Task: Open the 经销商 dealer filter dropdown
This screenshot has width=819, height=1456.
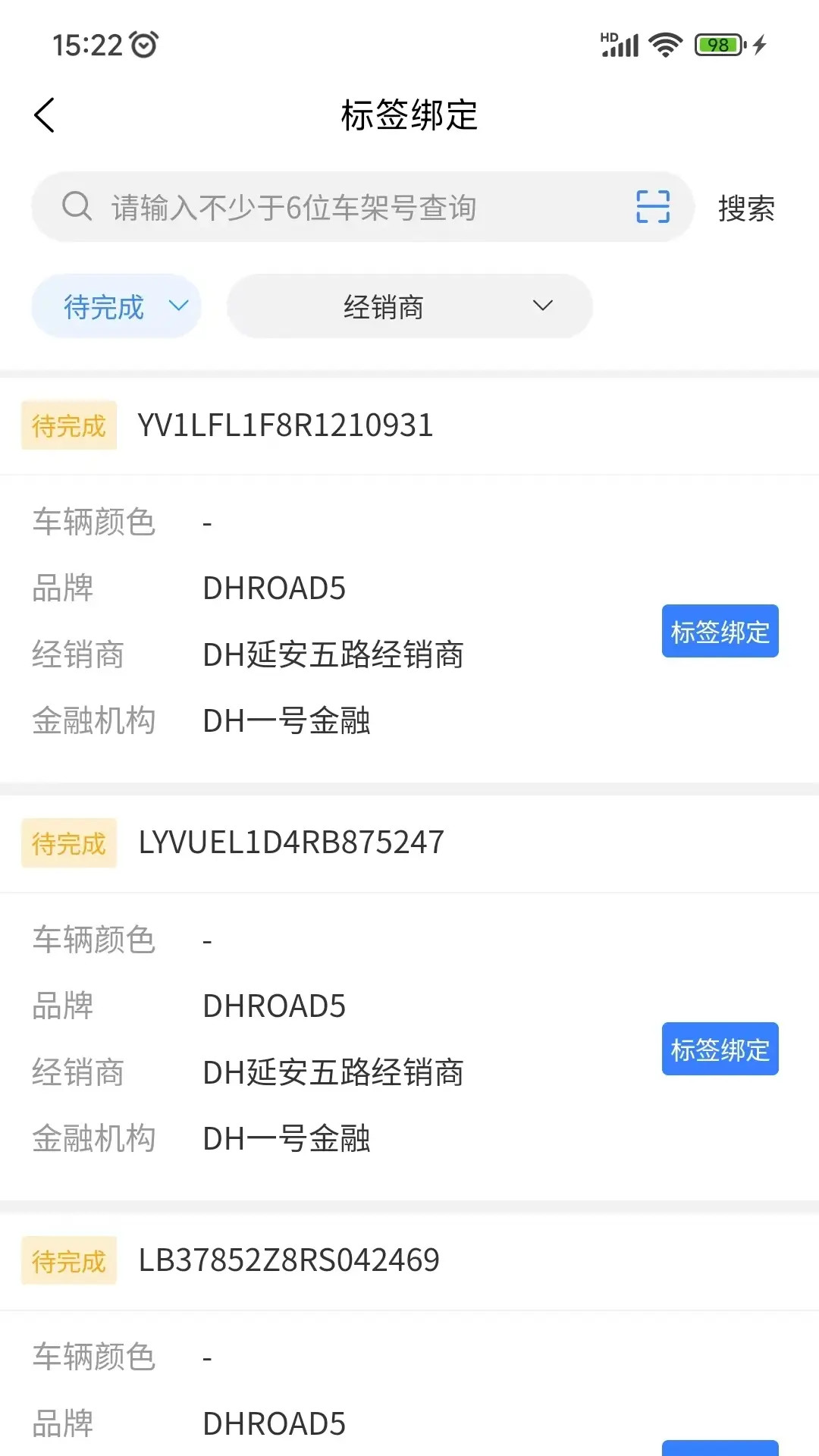Action: [x=409, y=306]
